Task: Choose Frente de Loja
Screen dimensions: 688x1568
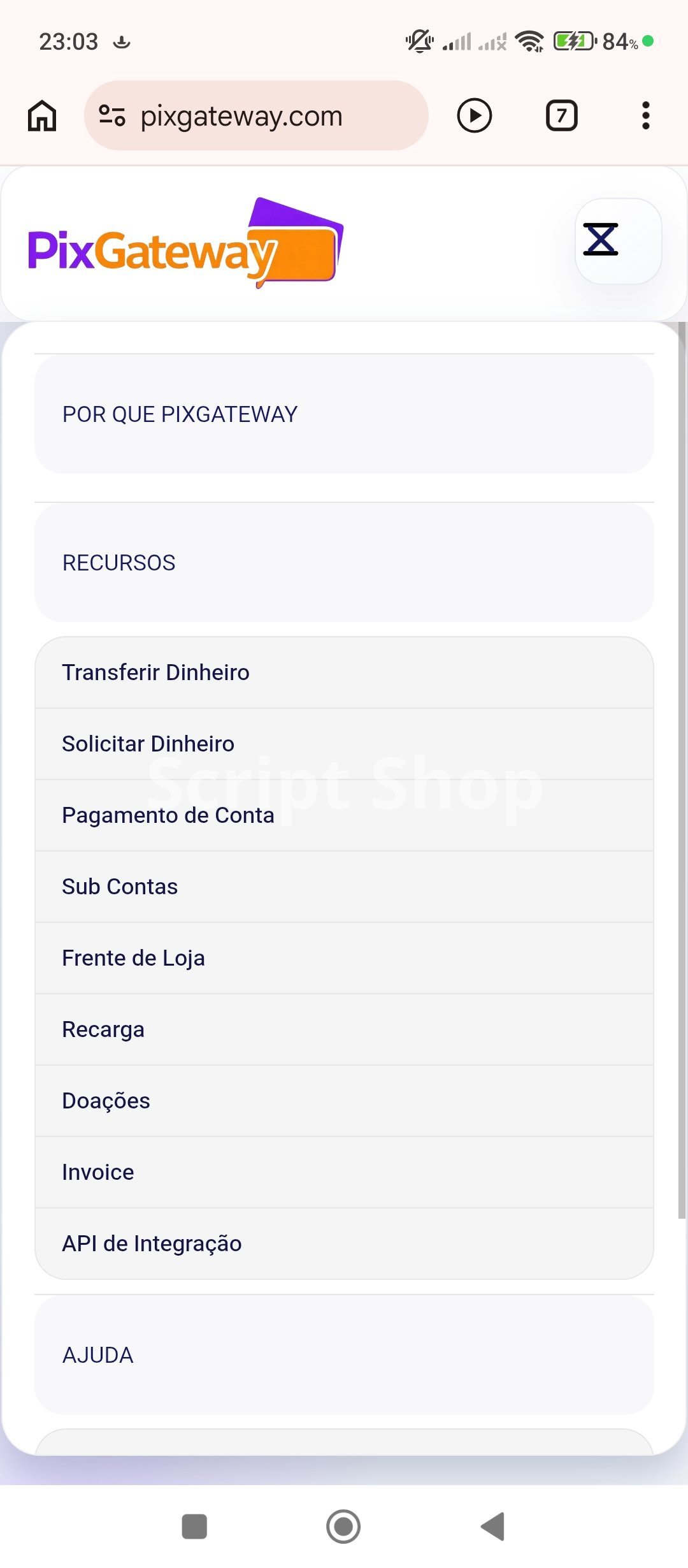Action: (133, 958)
